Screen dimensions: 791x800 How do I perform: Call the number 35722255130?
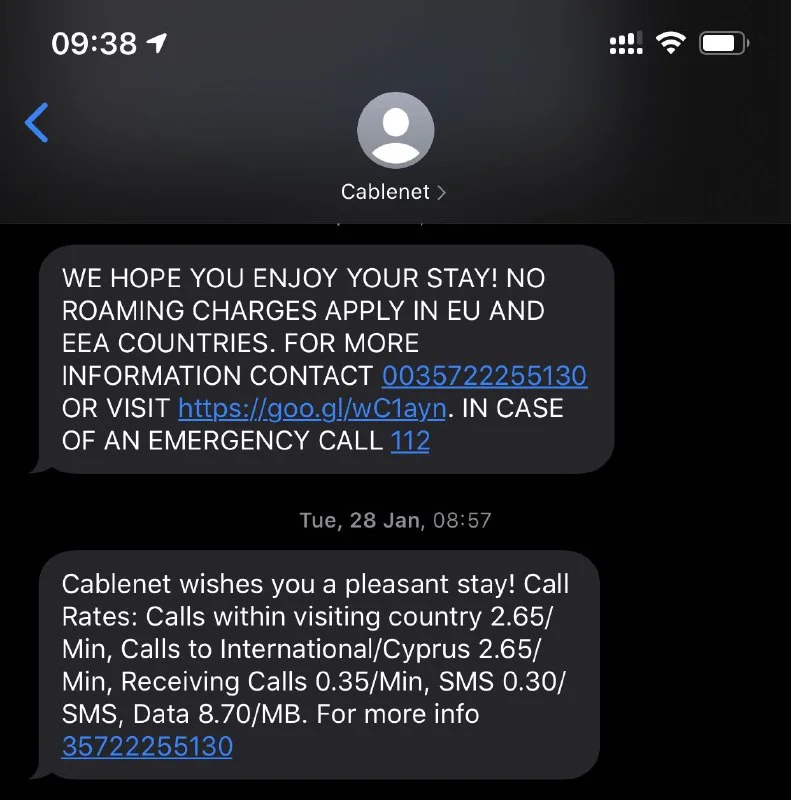(147, 746)
